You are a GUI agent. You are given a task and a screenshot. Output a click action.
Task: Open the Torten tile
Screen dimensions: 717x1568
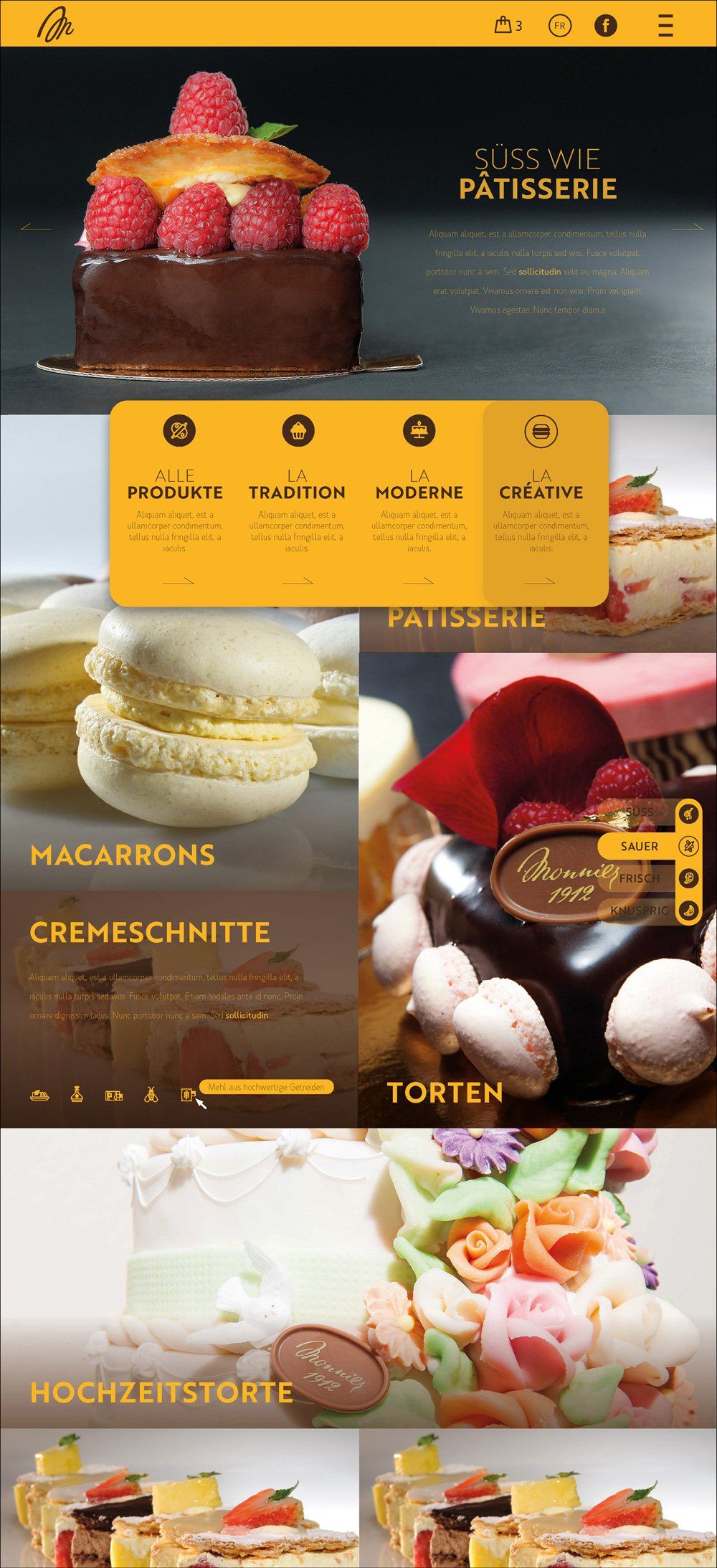tap(445, 1093)
